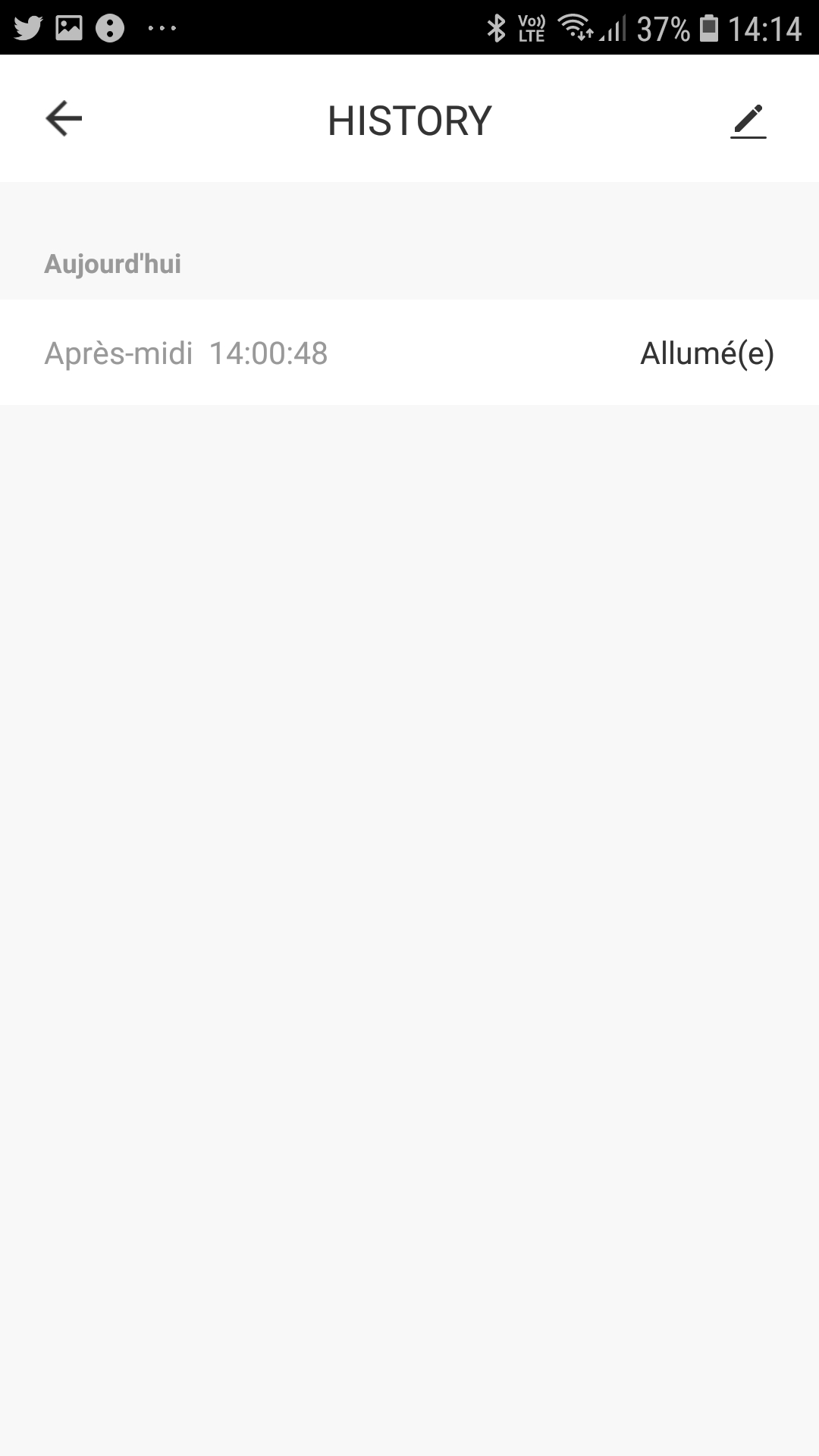The height and width of the screenshot is (1456, 819).
Task: Select the 14:00:48 Allumé(e) history entry
Action: pos(409,353)
